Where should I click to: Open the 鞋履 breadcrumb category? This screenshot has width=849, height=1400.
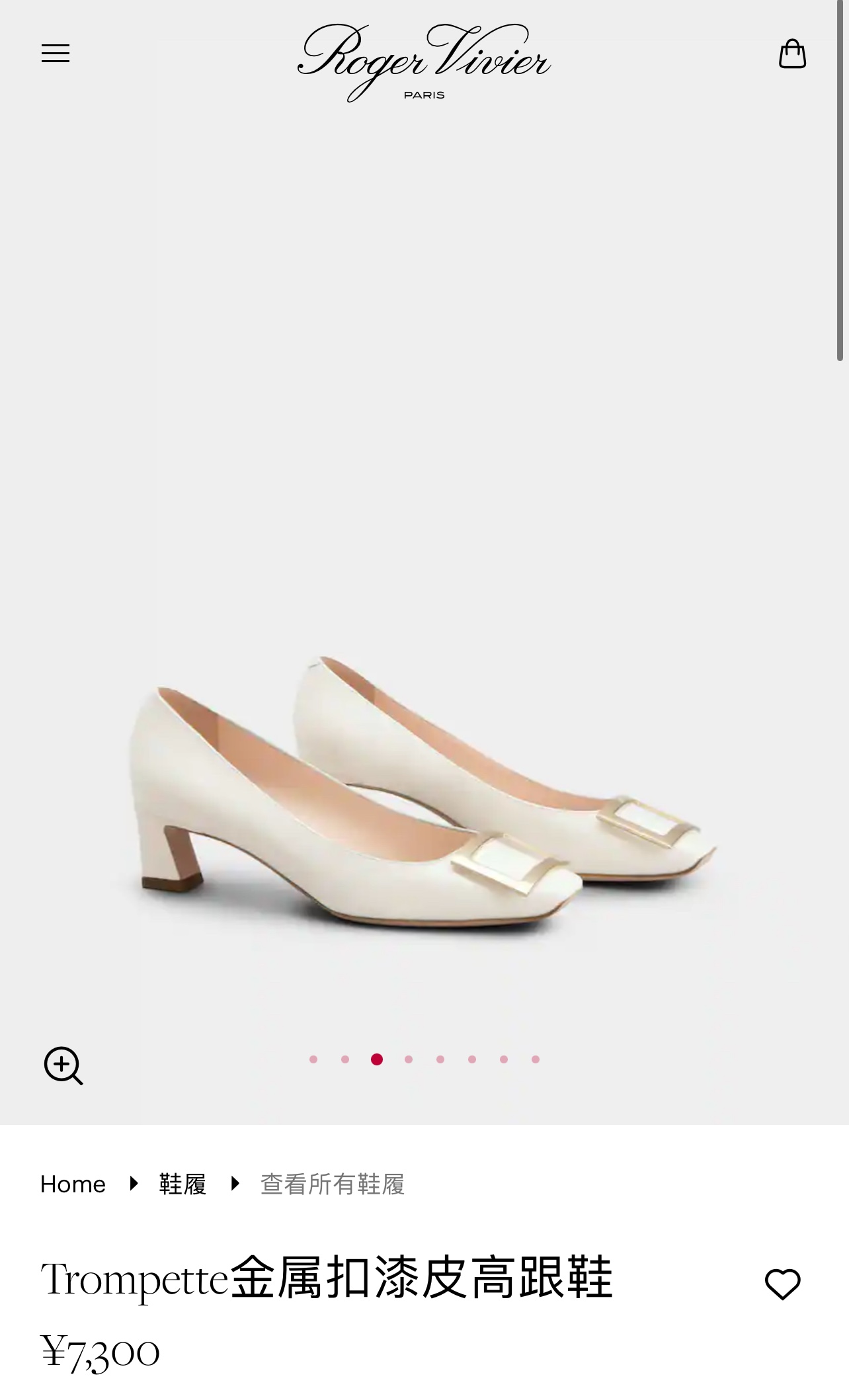(182, 1184)
